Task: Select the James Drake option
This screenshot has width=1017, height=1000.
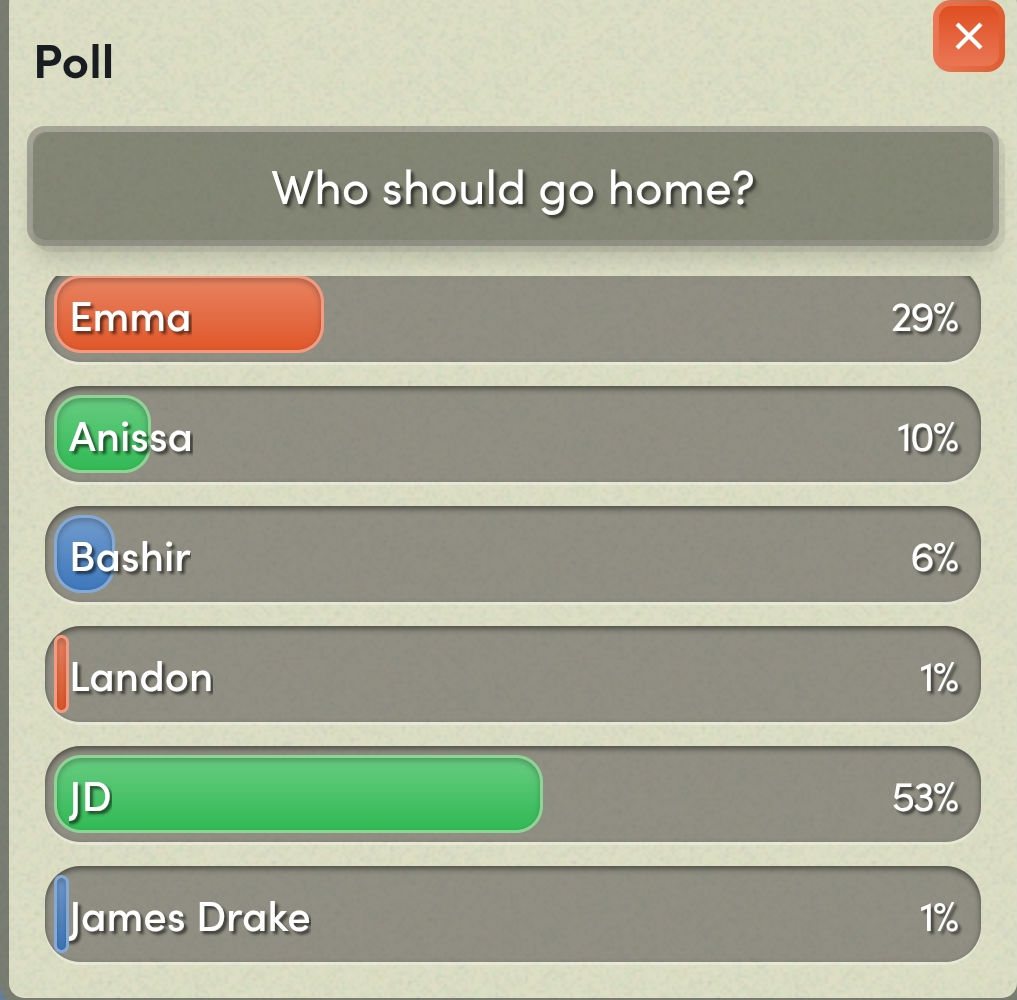Action: click(512, 915)
